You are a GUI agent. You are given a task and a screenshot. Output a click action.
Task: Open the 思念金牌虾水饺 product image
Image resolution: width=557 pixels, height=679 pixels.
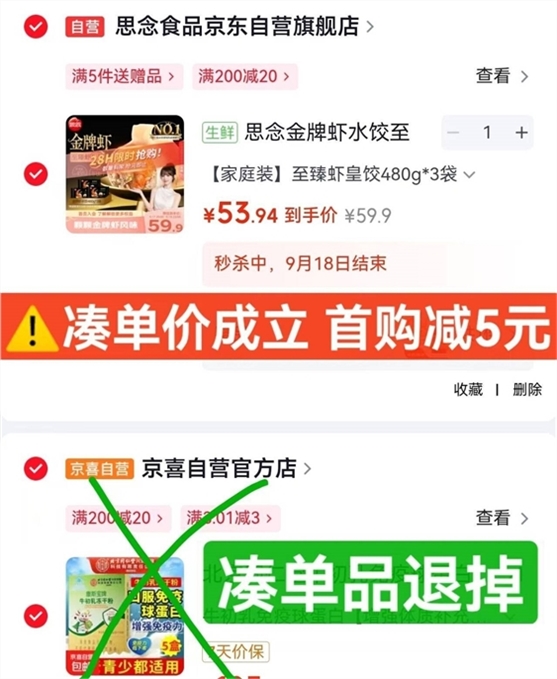125,174
